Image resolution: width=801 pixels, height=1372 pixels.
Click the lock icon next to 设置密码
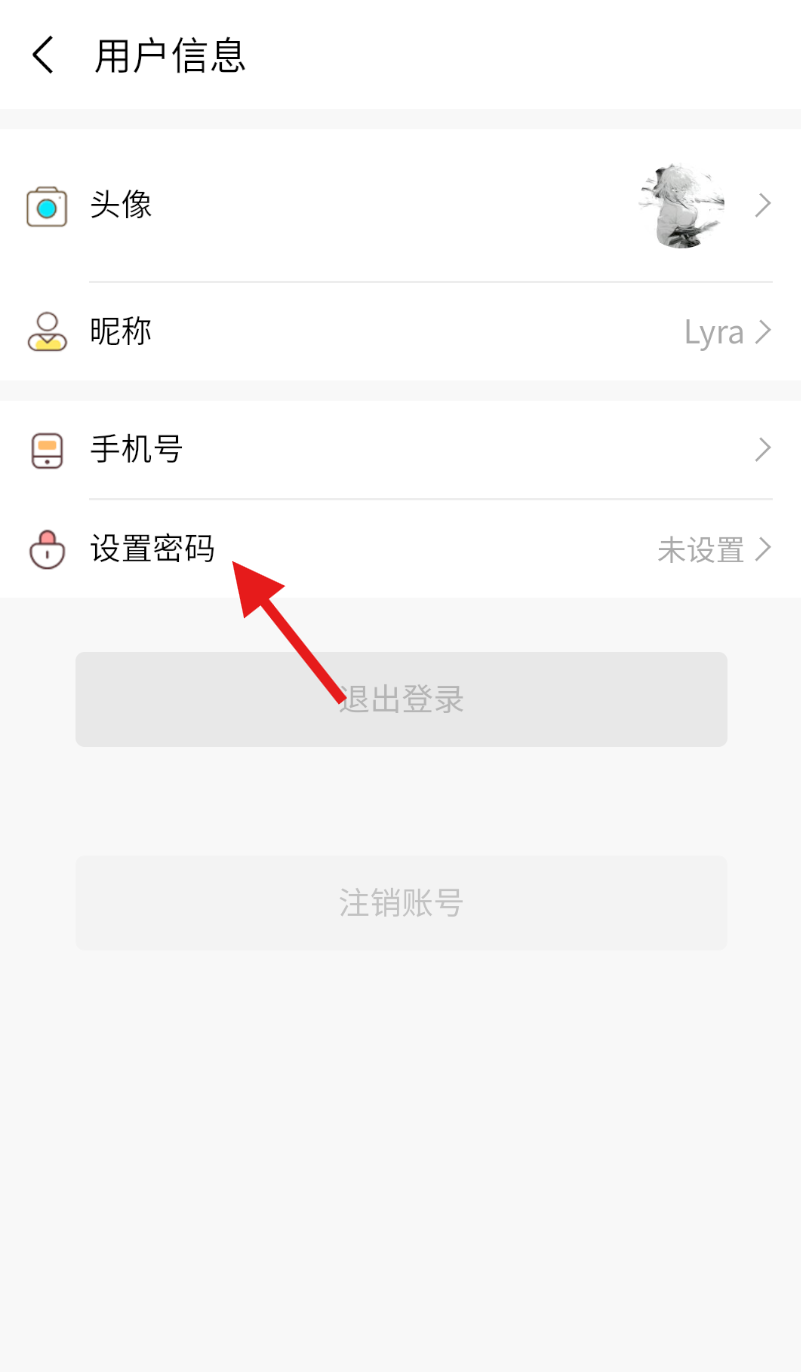tap(46, 549)
